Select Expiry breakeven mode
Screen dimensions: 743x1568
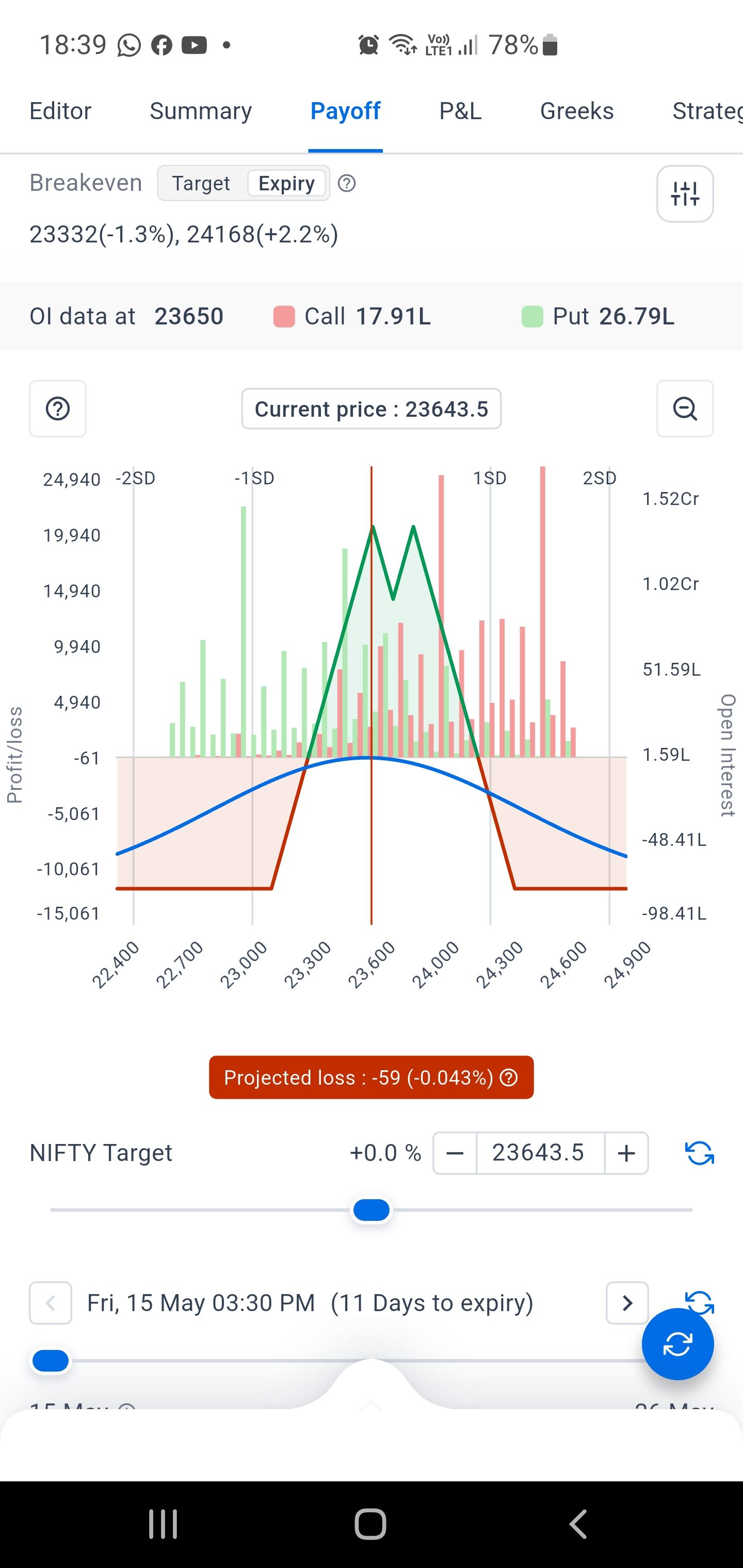coord(286,183)
